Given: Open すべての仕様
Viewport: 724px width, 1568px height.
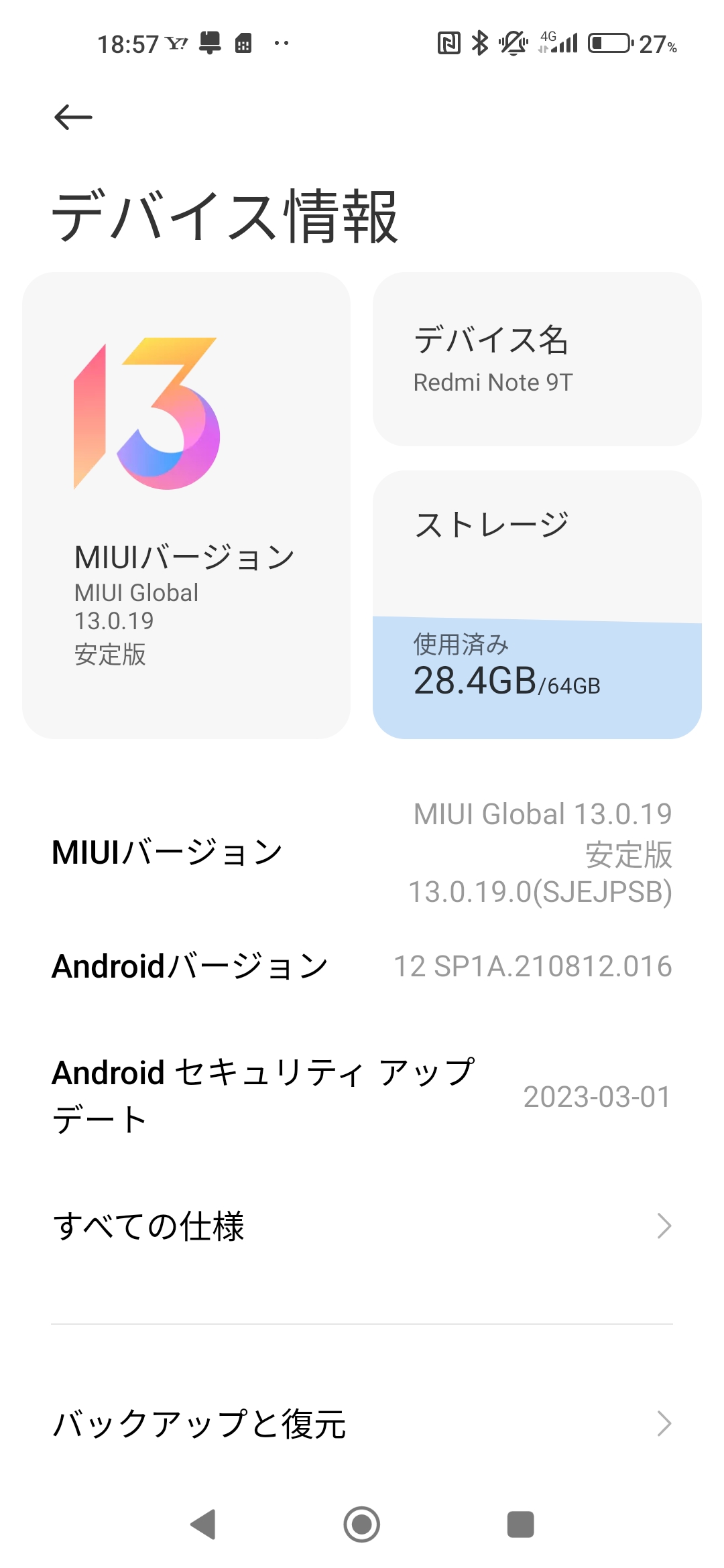Looking at the screenshot, I should pyautogui.click(x=362, y=1226).
